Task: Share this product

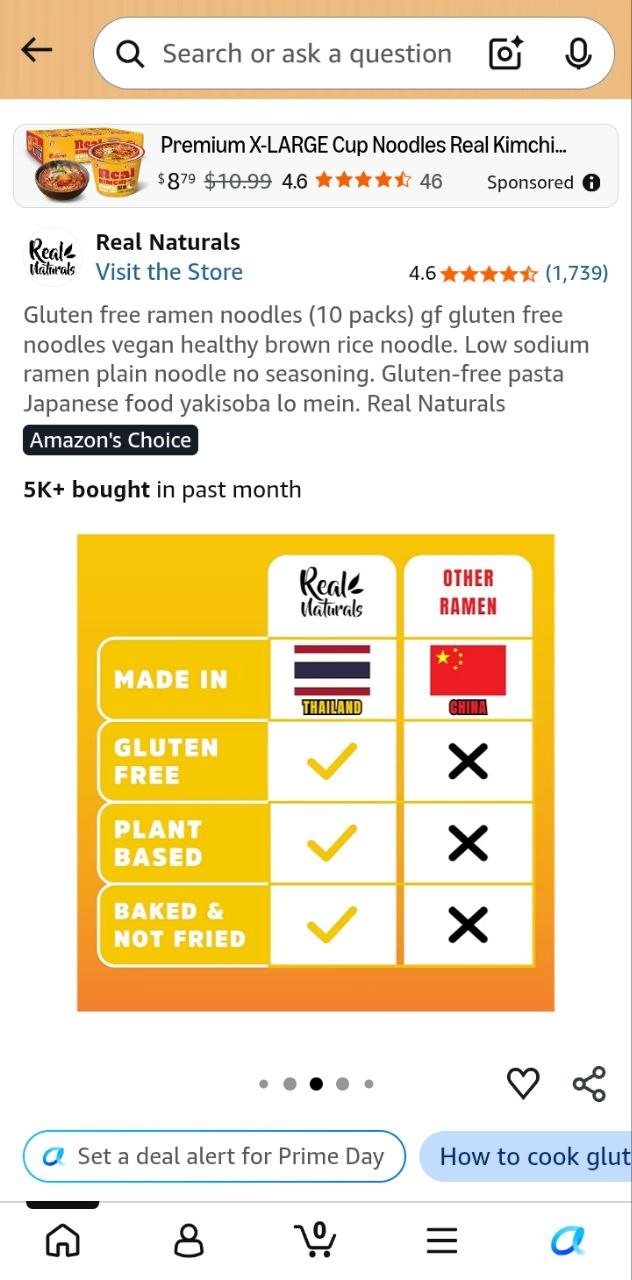Action: pos(589,1083)
